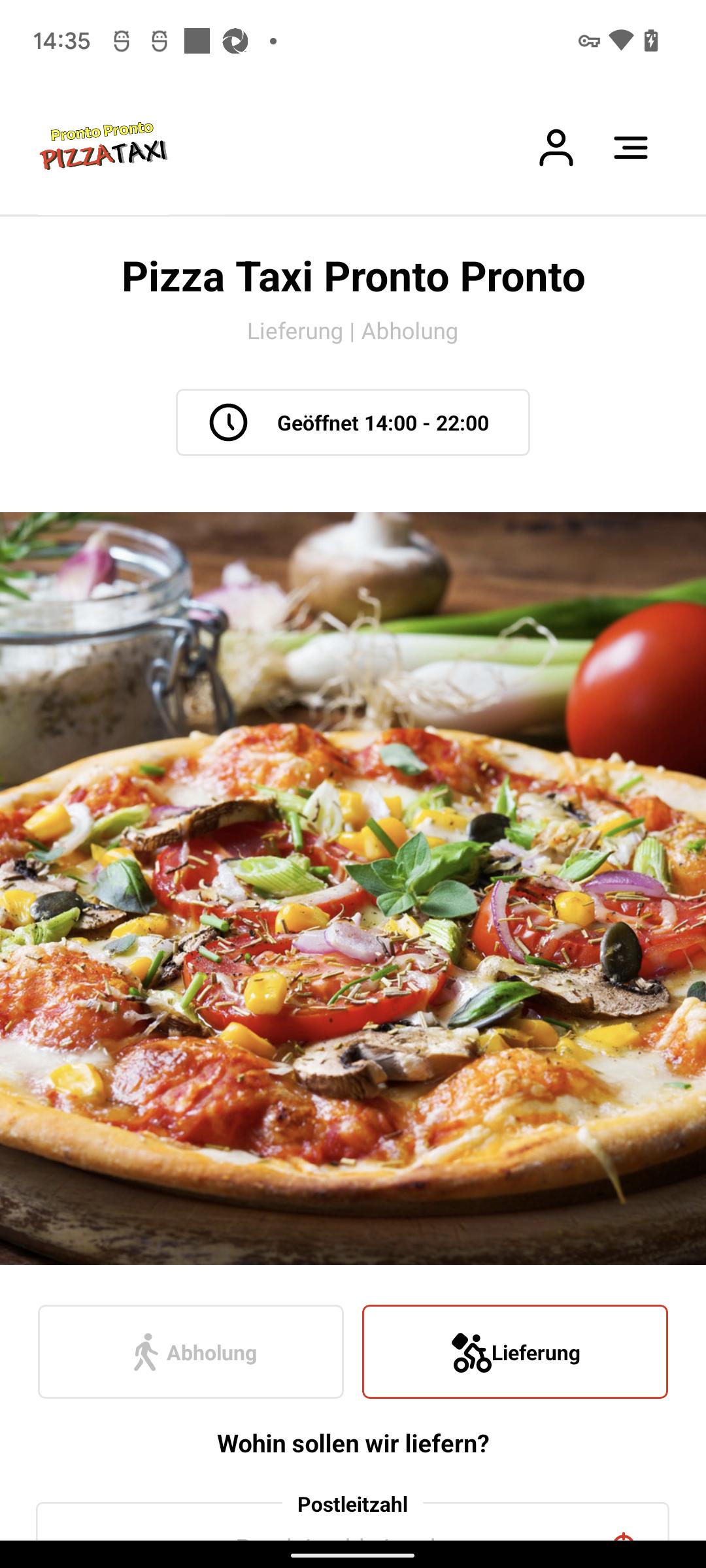View opening hours Geöffnet 14:00 - 22:00
706x1568 pixels.
pos(353,423)
